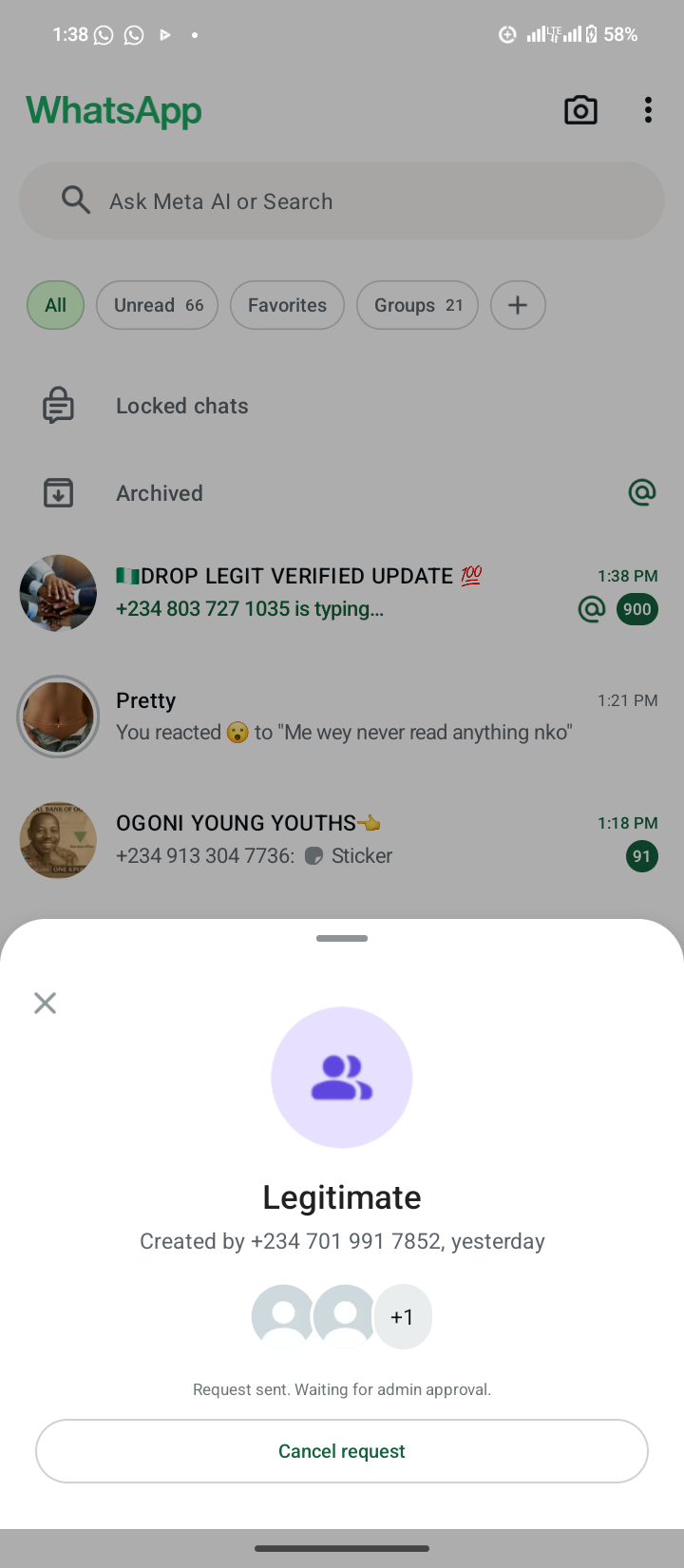This screenshot has width=684, height=1568.
Task: Open Locked chats
Action: (x=182, y=406)
